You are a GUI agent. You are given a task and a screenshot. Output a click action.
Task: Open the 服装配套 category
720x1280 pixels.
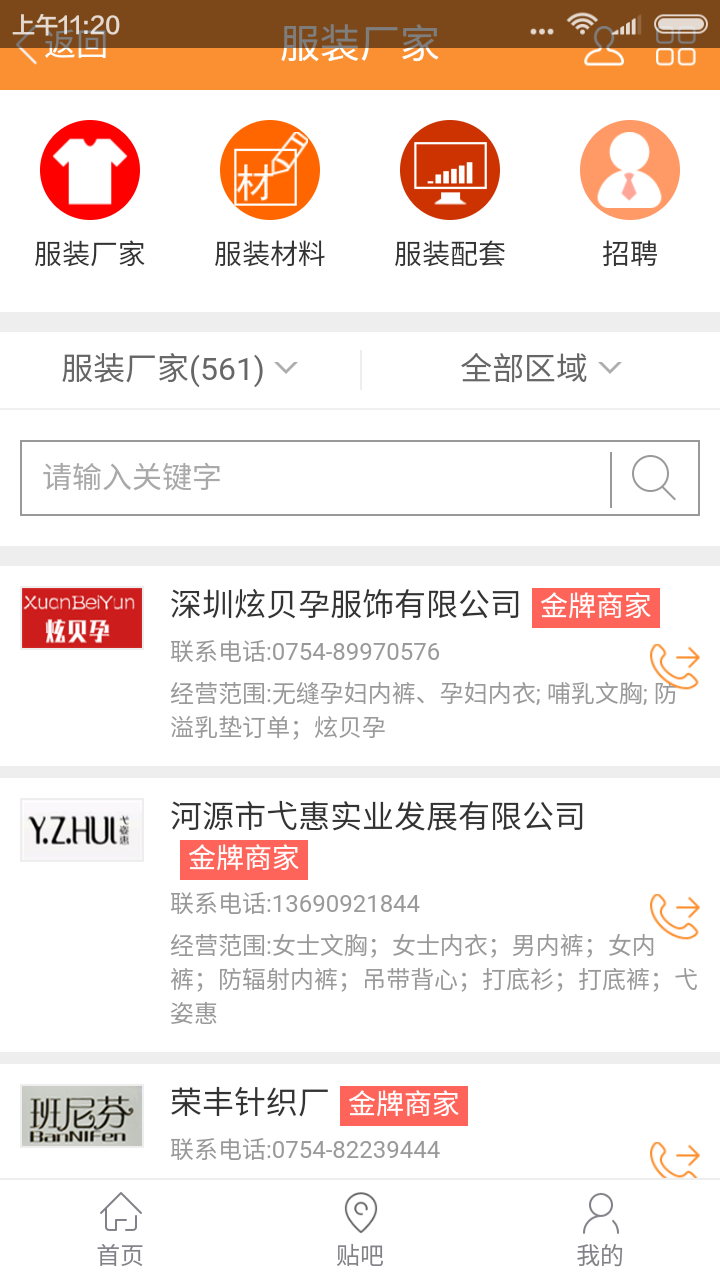click(450, 170)
